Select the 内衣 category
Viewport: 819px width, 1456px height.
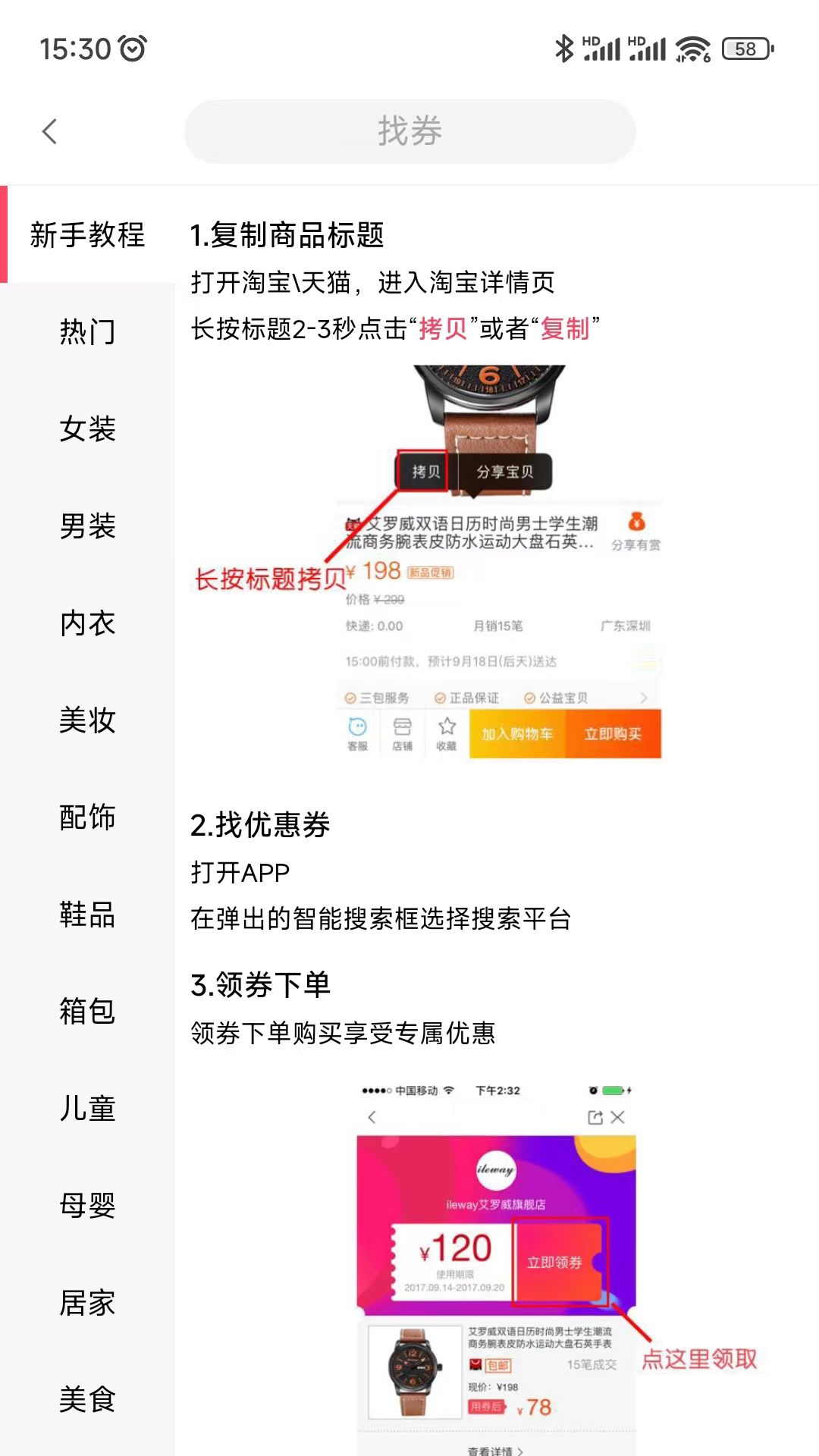(87, 623)
